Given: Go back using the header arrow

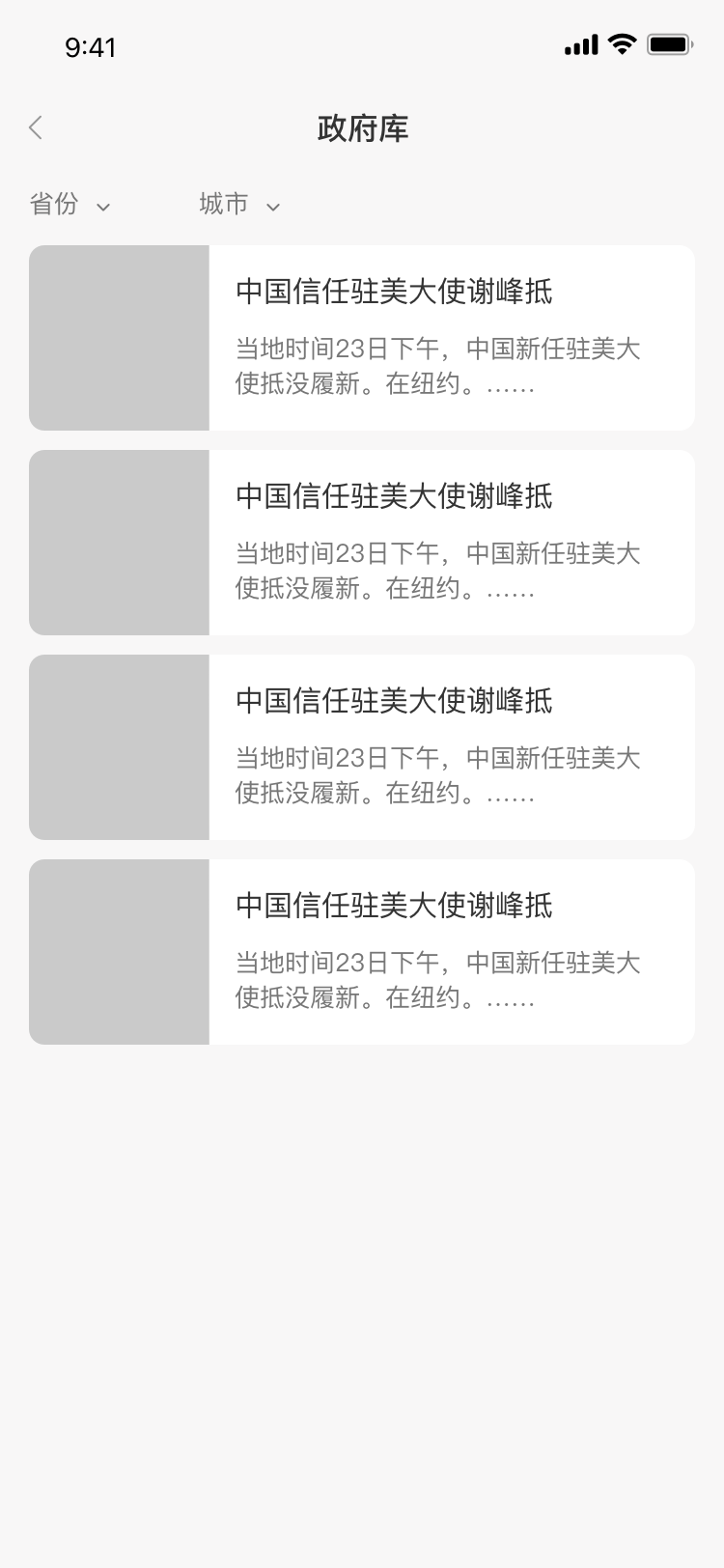Looking at the screenshot, I should click(36, 127).
